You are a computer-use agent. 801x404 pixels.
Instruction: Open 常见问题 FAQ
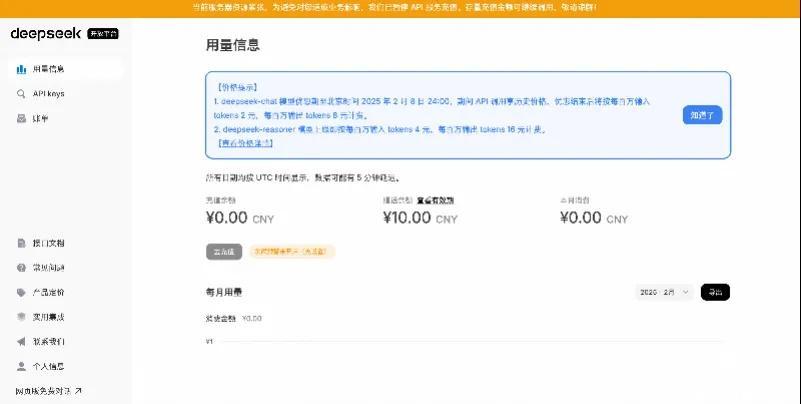[48, 268]
